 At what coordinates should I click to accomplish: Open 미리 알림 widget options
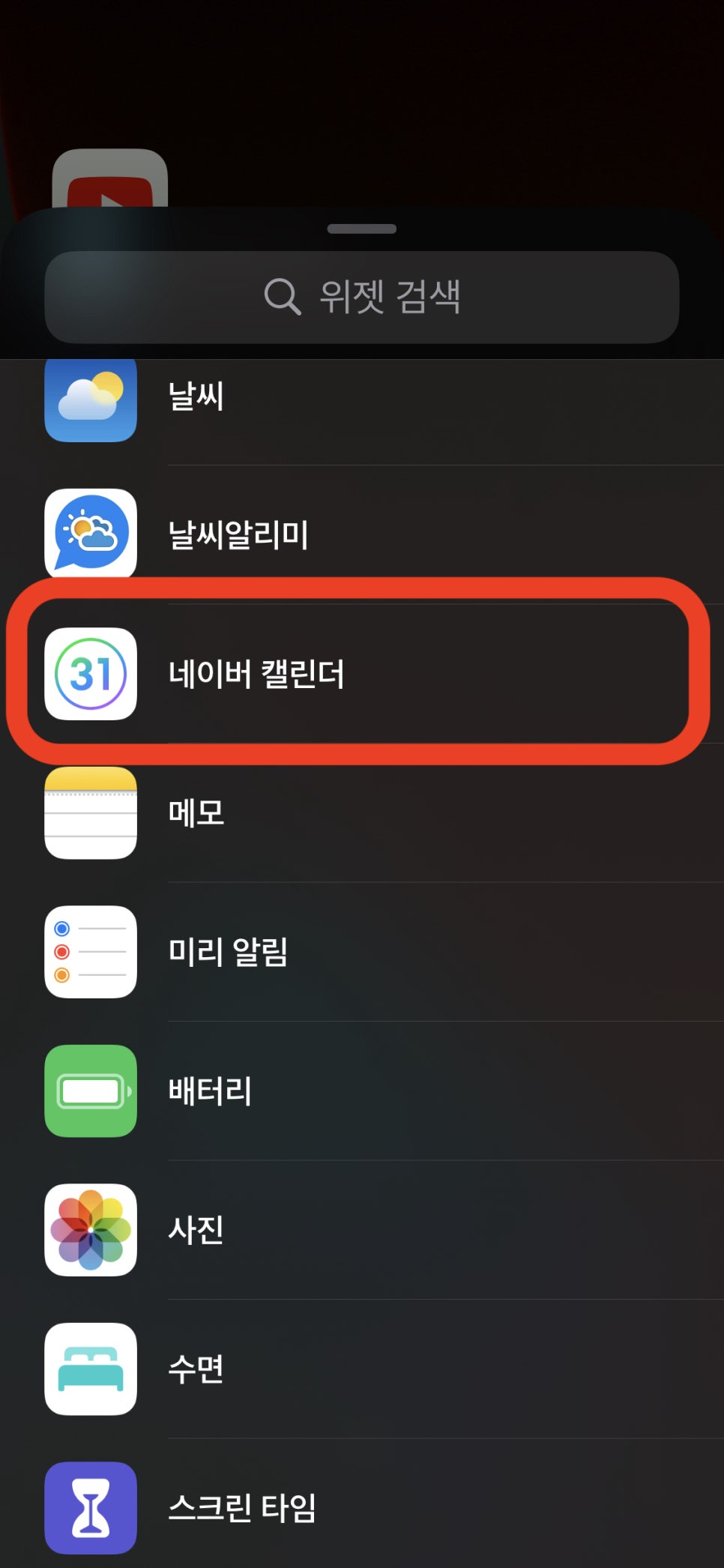point(228,952)
